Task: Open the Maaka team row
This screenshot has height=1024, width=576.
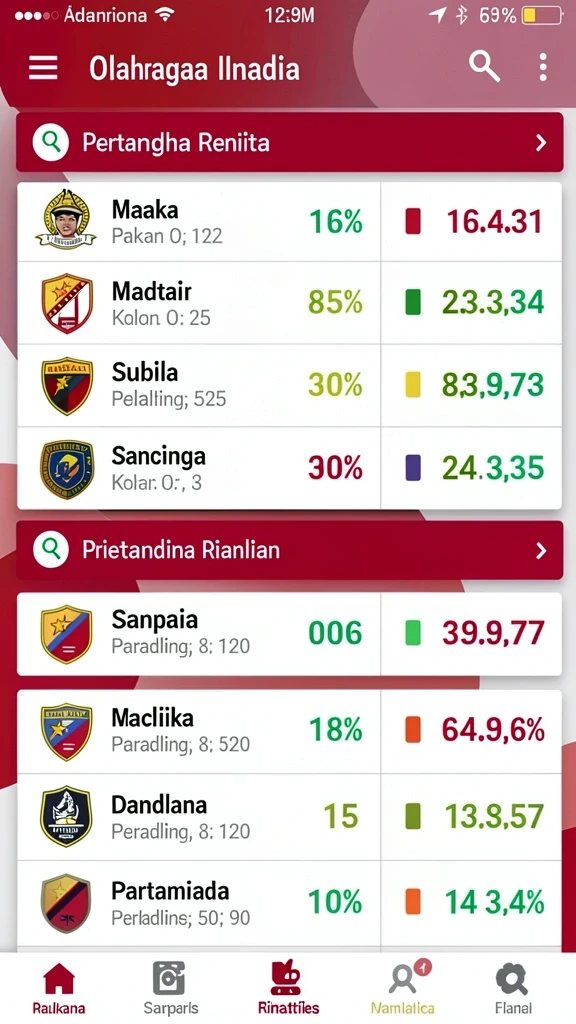Action: (289, 222)
